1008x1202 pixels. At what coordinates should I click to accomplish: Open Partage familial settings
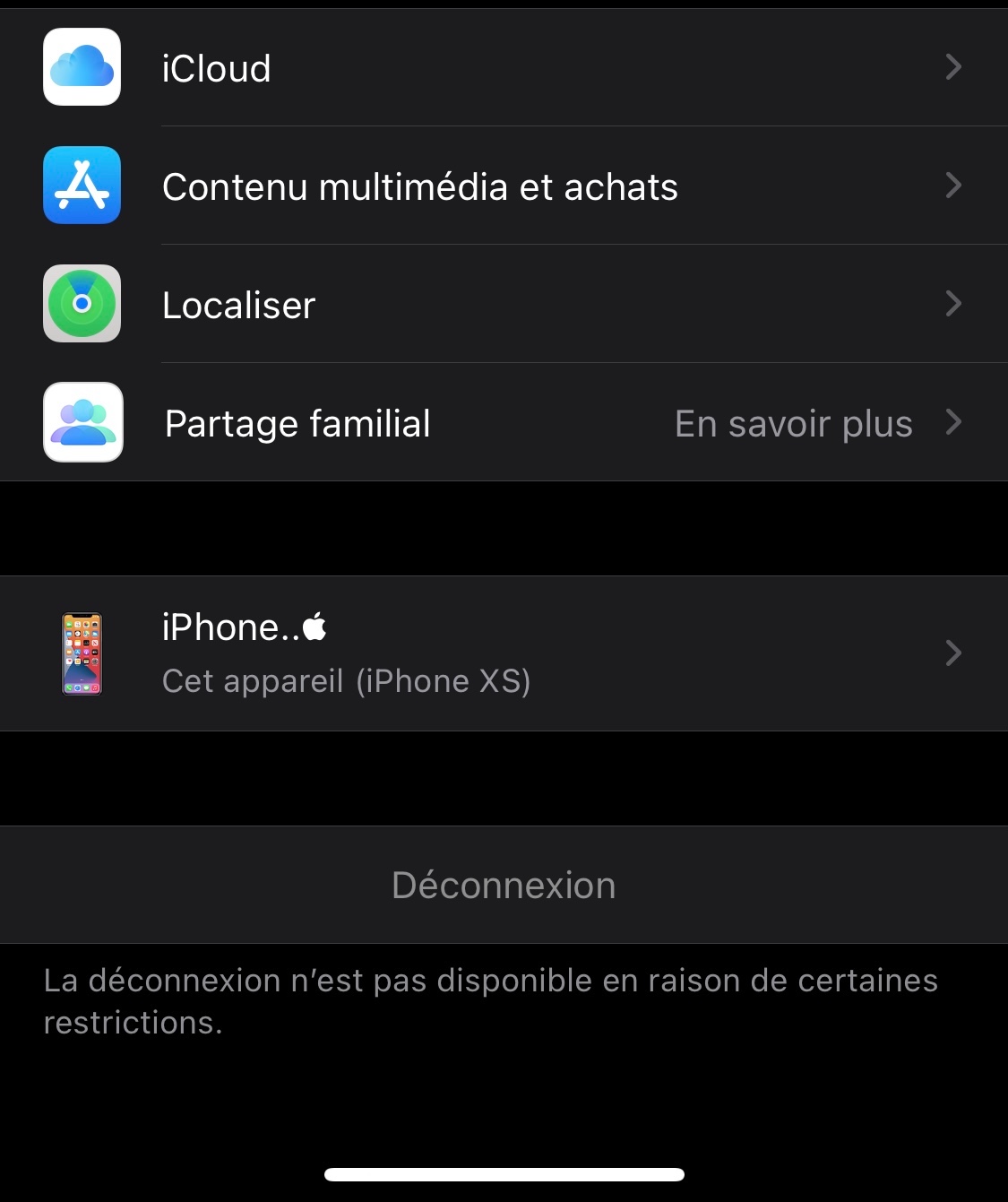(x=502, y=423)
